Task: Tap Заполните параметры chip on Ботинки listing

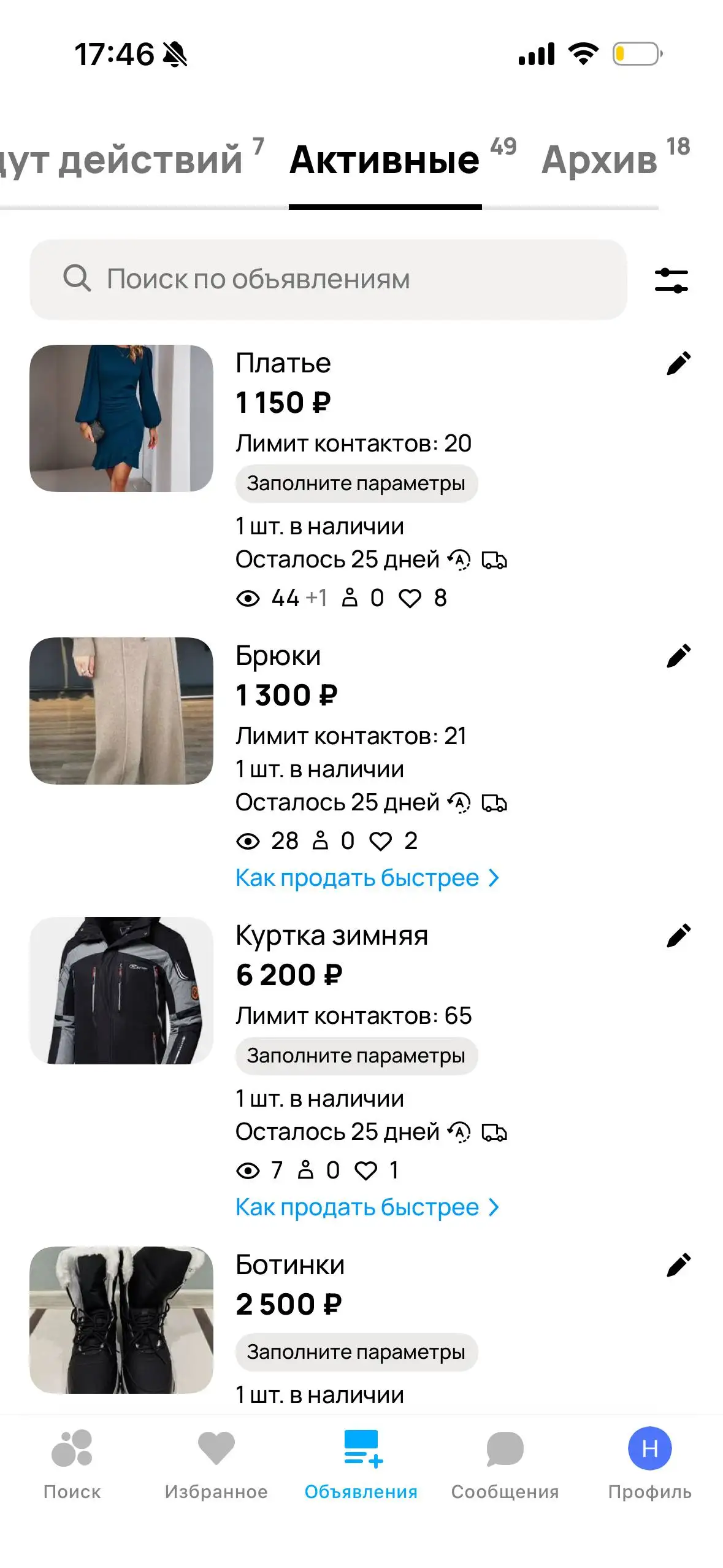Action: [357, 1351]
